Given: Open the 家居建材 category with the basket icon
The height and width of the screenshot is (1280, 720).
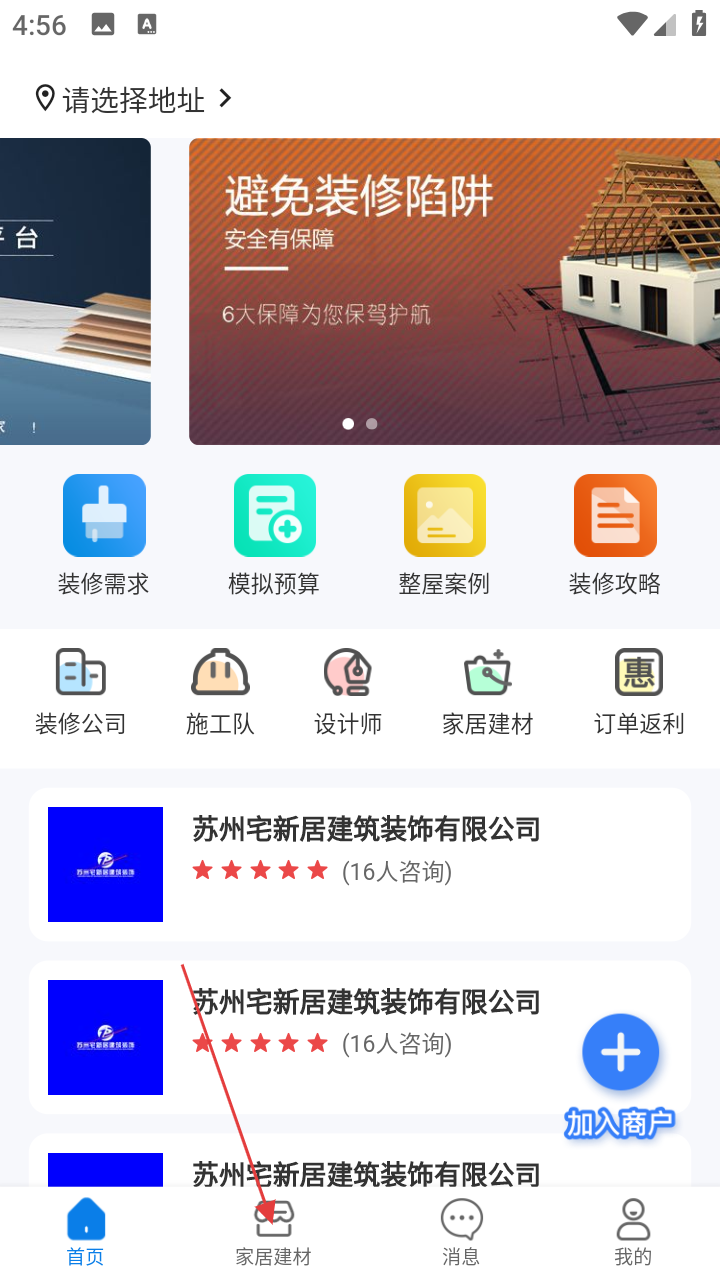Looking at the screenshot, I should pyautogui.click(x=488, y=691).
